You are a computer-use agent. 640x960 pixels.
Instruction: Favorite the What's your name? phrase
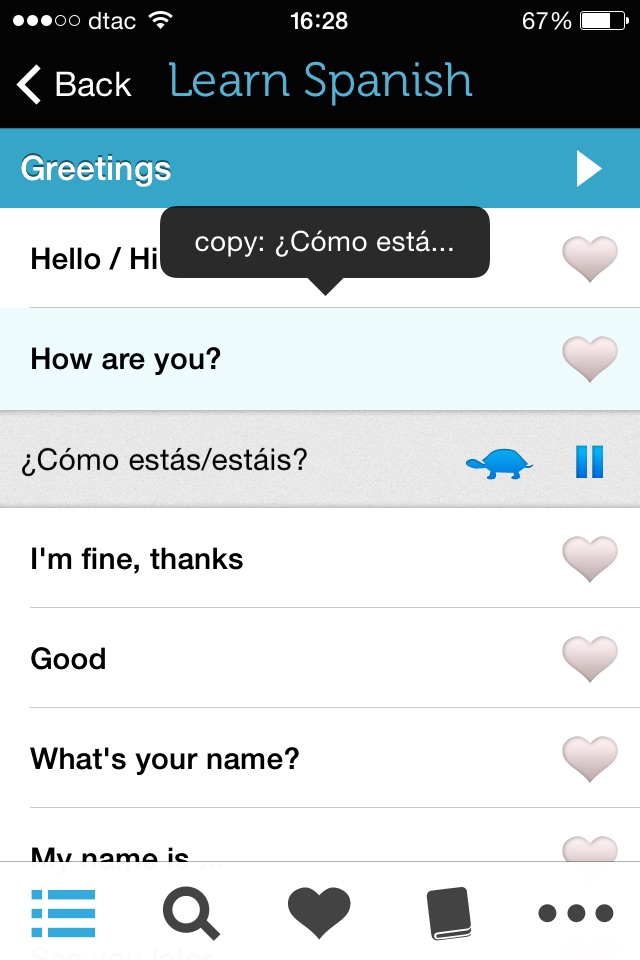tap(590, 759)
